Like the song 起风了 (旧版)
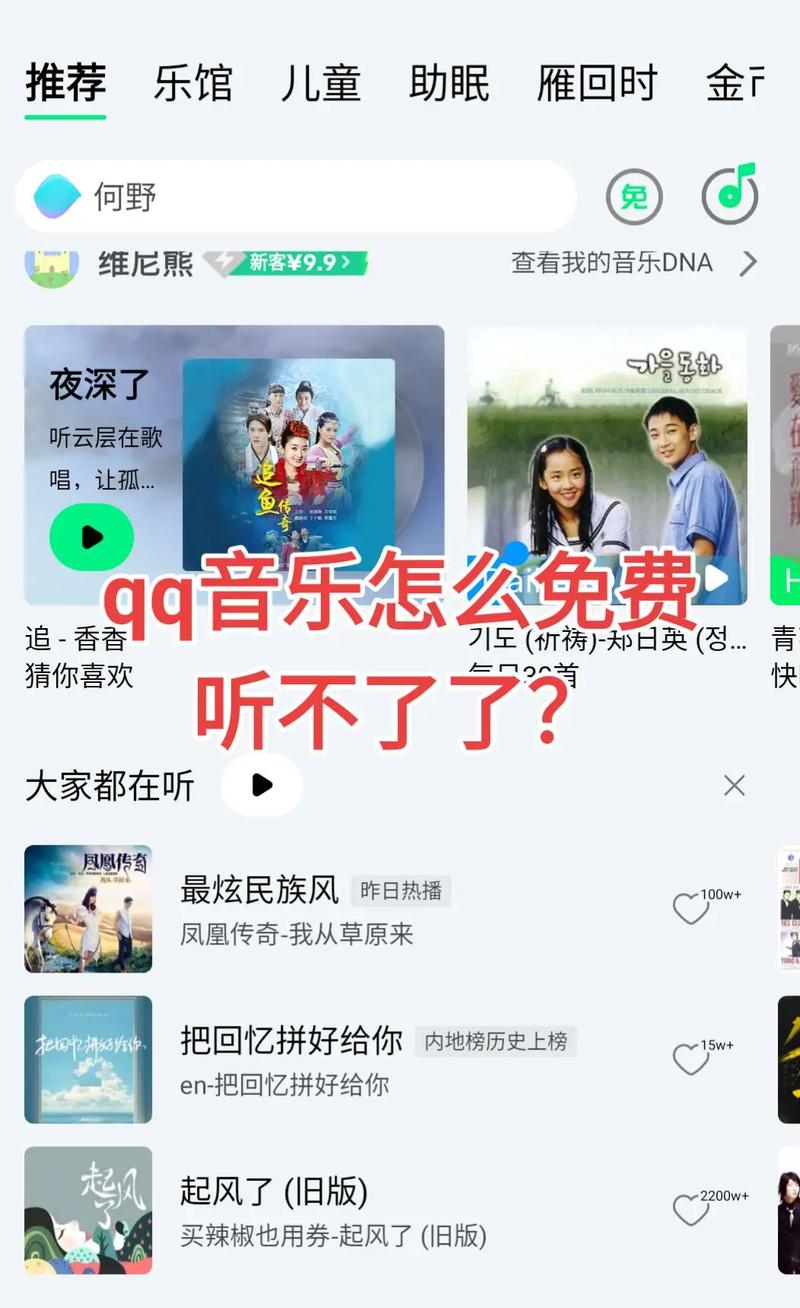This screenshot has width=800, height=1308. pyautogui.click(x=690, y=1211)
